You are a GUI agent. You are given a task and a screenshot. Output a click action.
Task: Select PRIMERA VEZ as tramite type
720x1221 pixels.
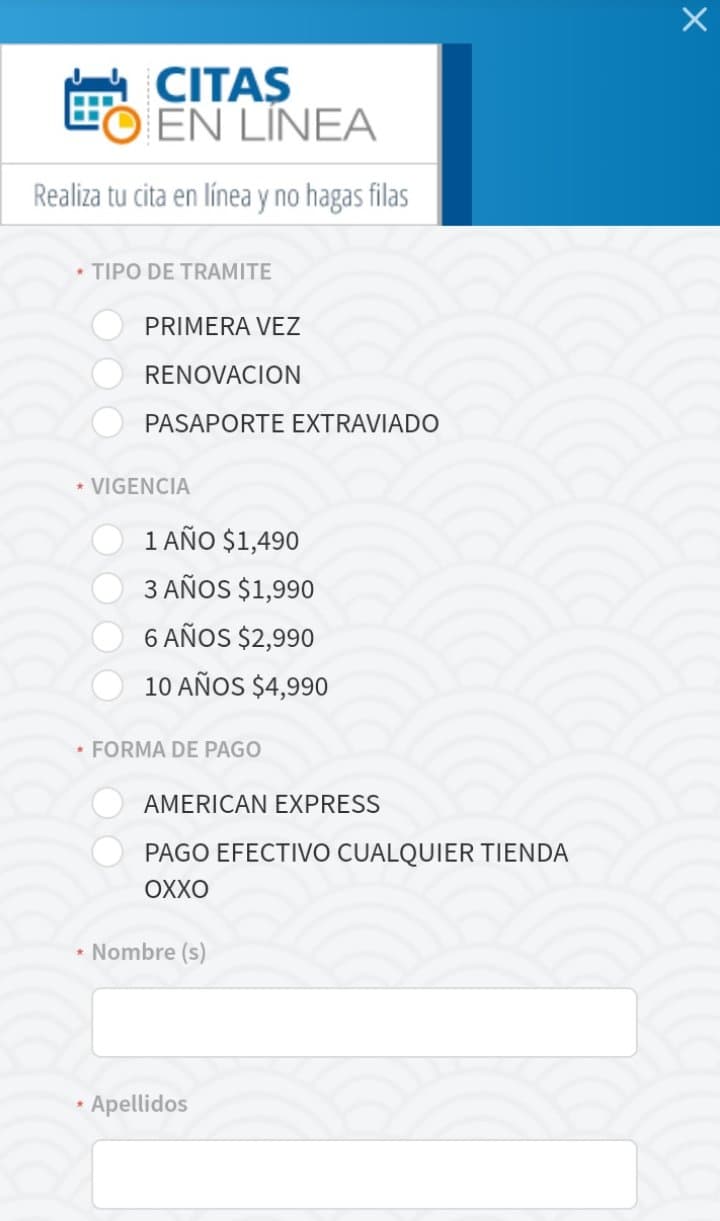107,326
